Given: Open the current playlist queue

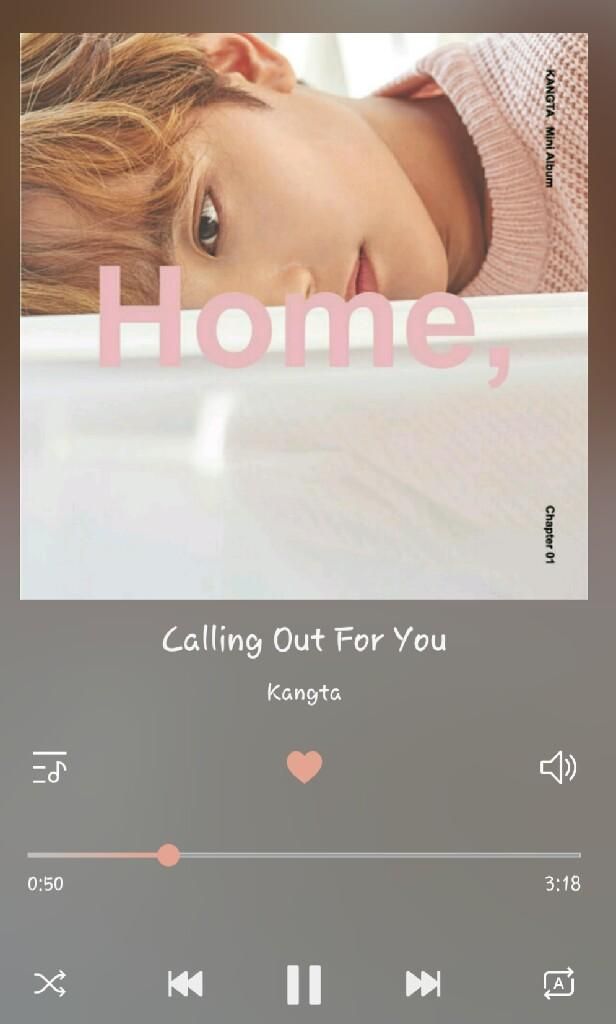Looking at the screenshot, I should coord(50,767).
